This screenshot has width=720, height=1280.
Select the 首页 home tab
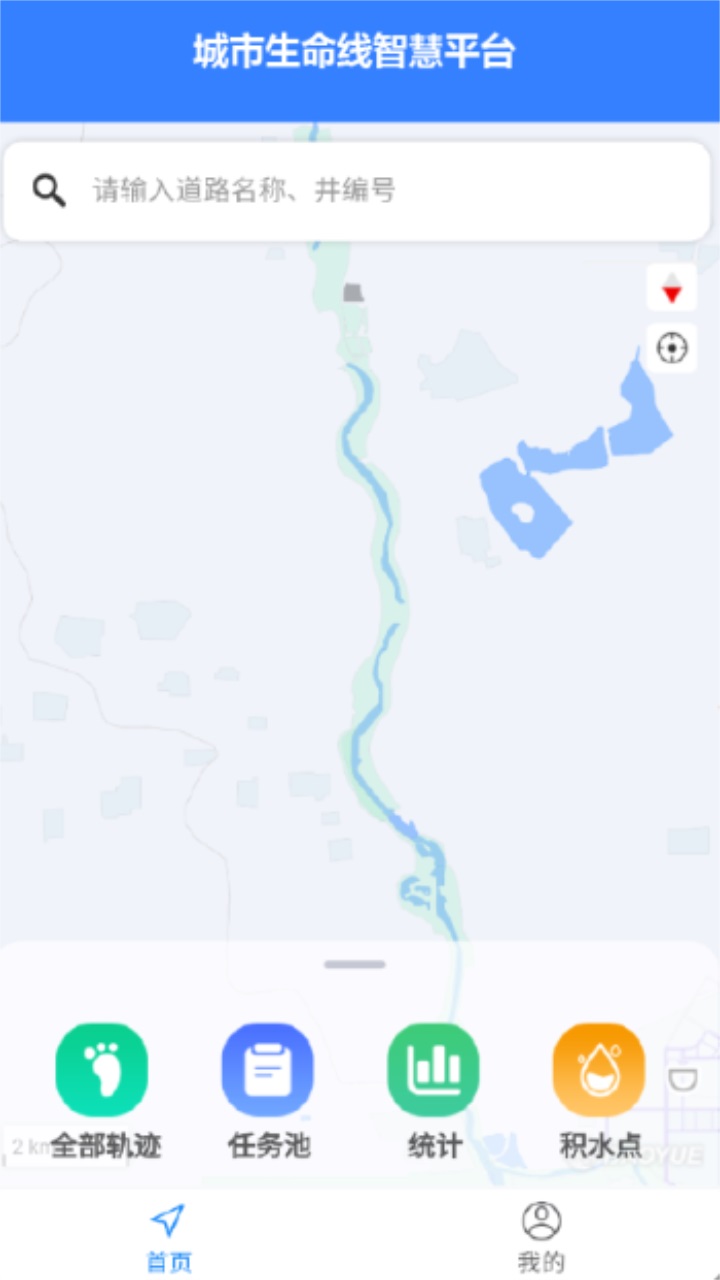click(168, 1237)
